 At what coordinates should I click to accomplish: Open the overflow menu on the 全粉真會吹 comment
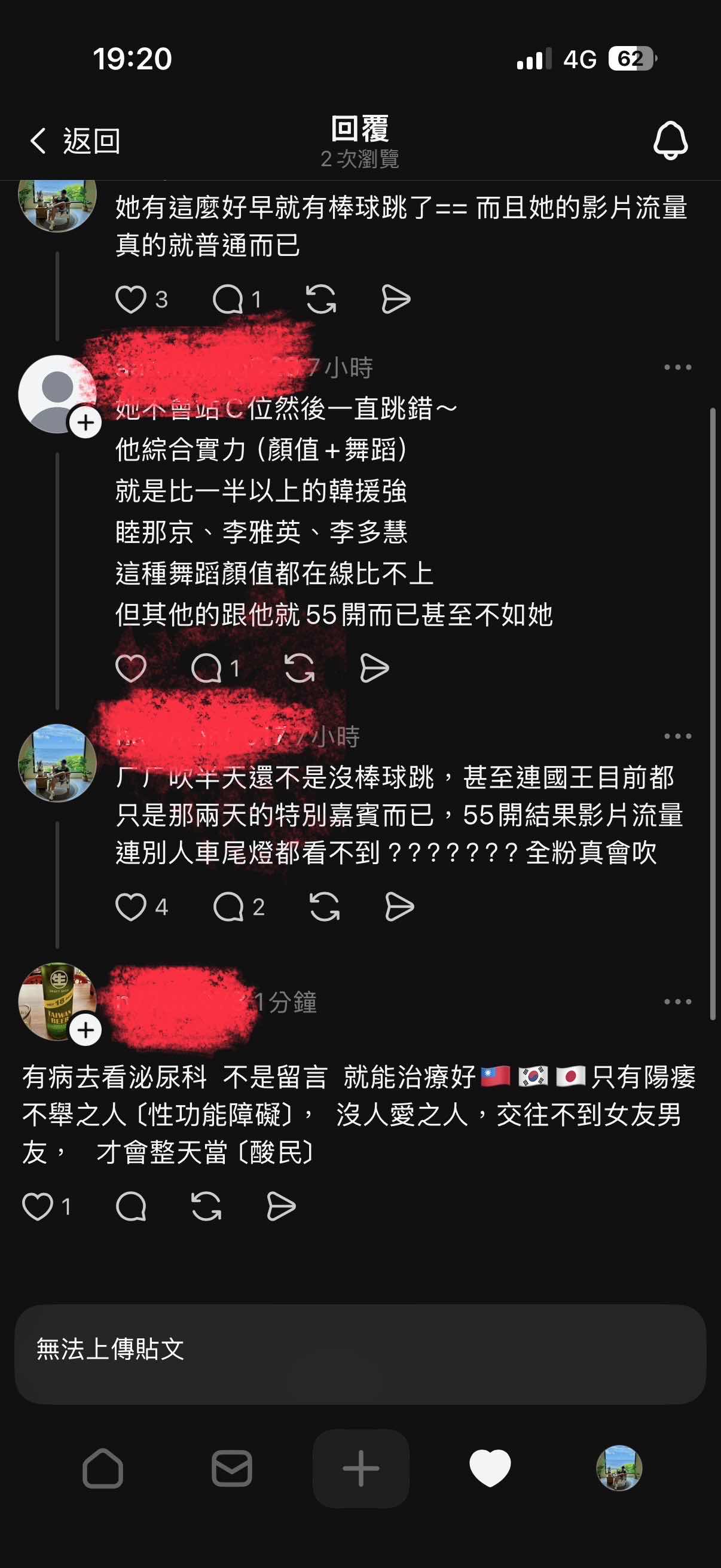tap(677, 736)
